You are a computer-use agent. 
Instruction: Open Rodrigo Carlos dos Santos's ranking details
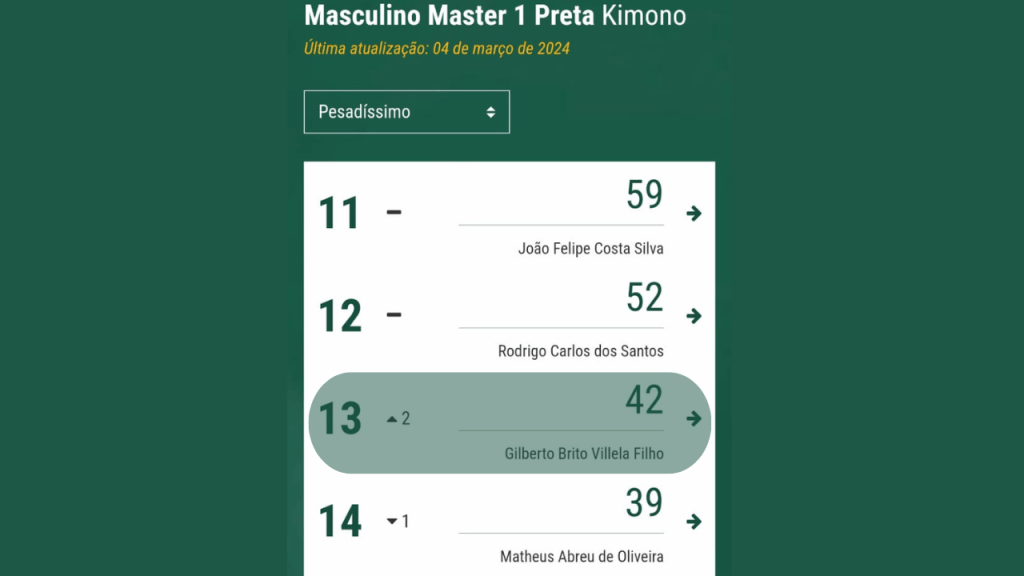pyautogui.click(x=694, y=316)
